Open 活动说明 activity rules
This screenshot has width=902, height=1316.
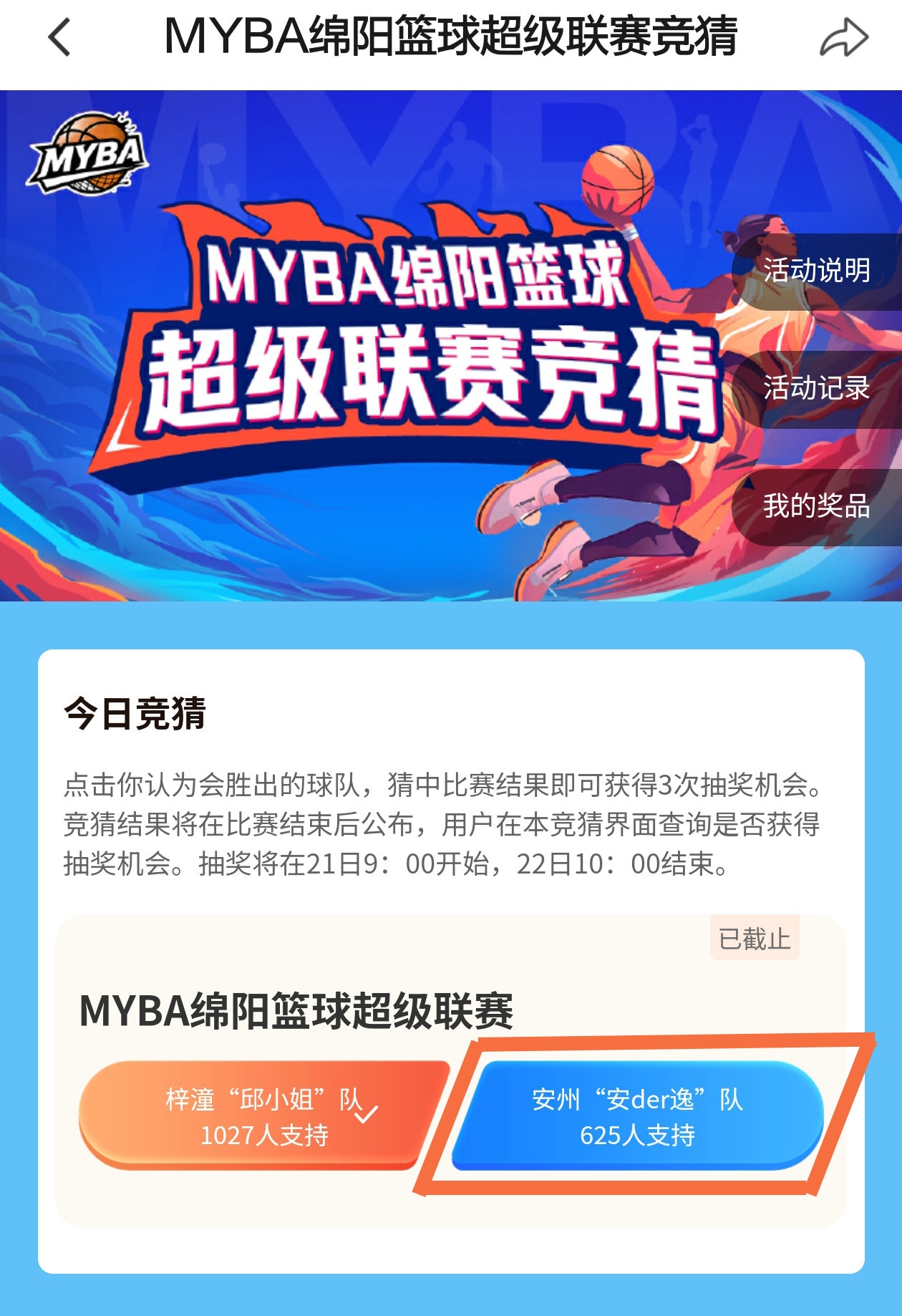(x=816, y=271)
